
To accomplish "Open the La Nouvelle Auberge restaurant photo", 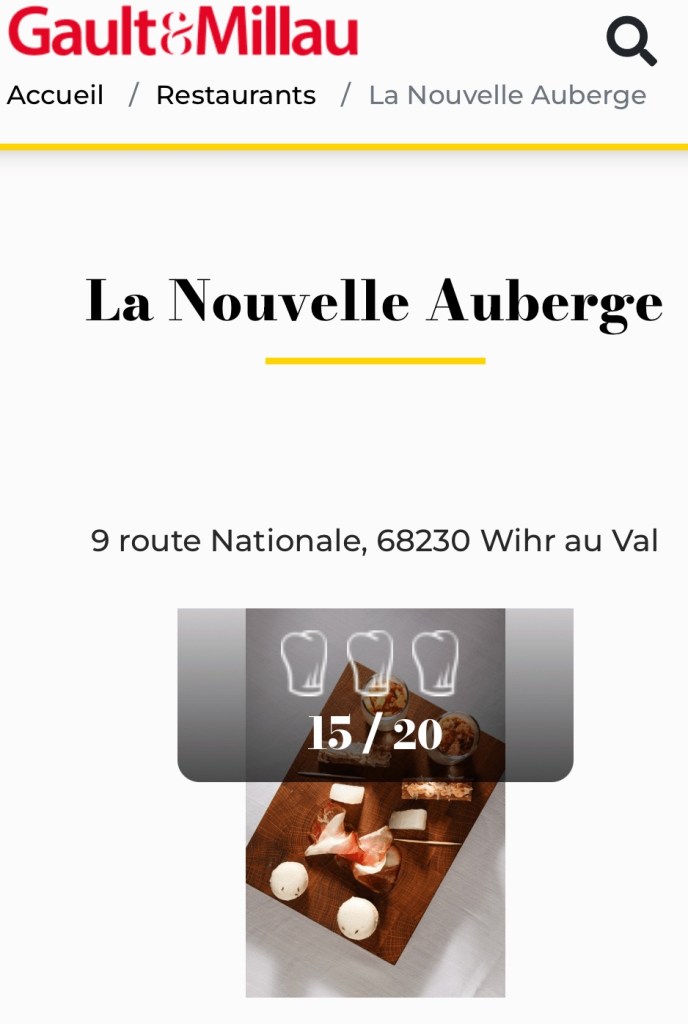I will click(x=375, y=880).
